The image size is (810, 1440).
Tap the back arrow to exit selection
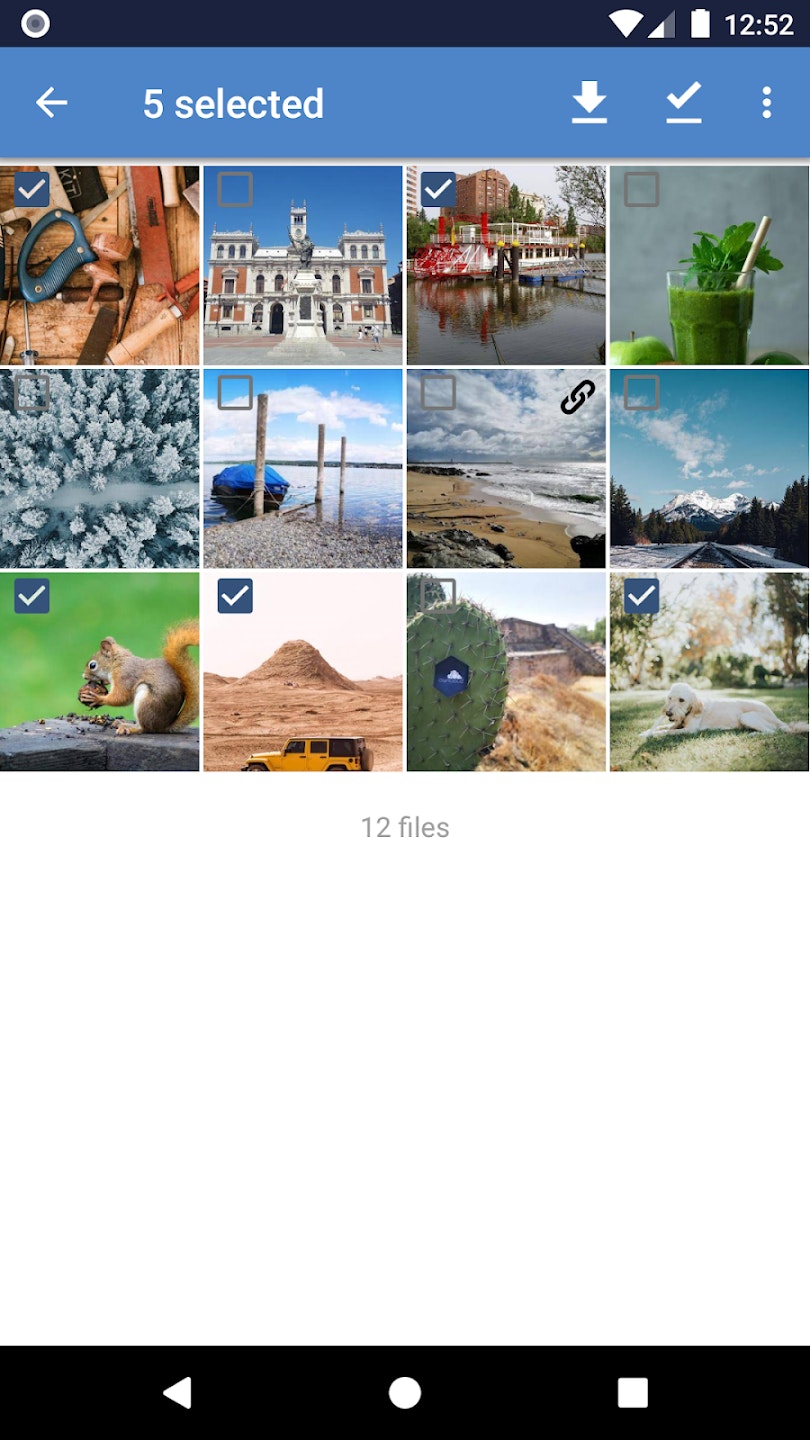(52, 101)
